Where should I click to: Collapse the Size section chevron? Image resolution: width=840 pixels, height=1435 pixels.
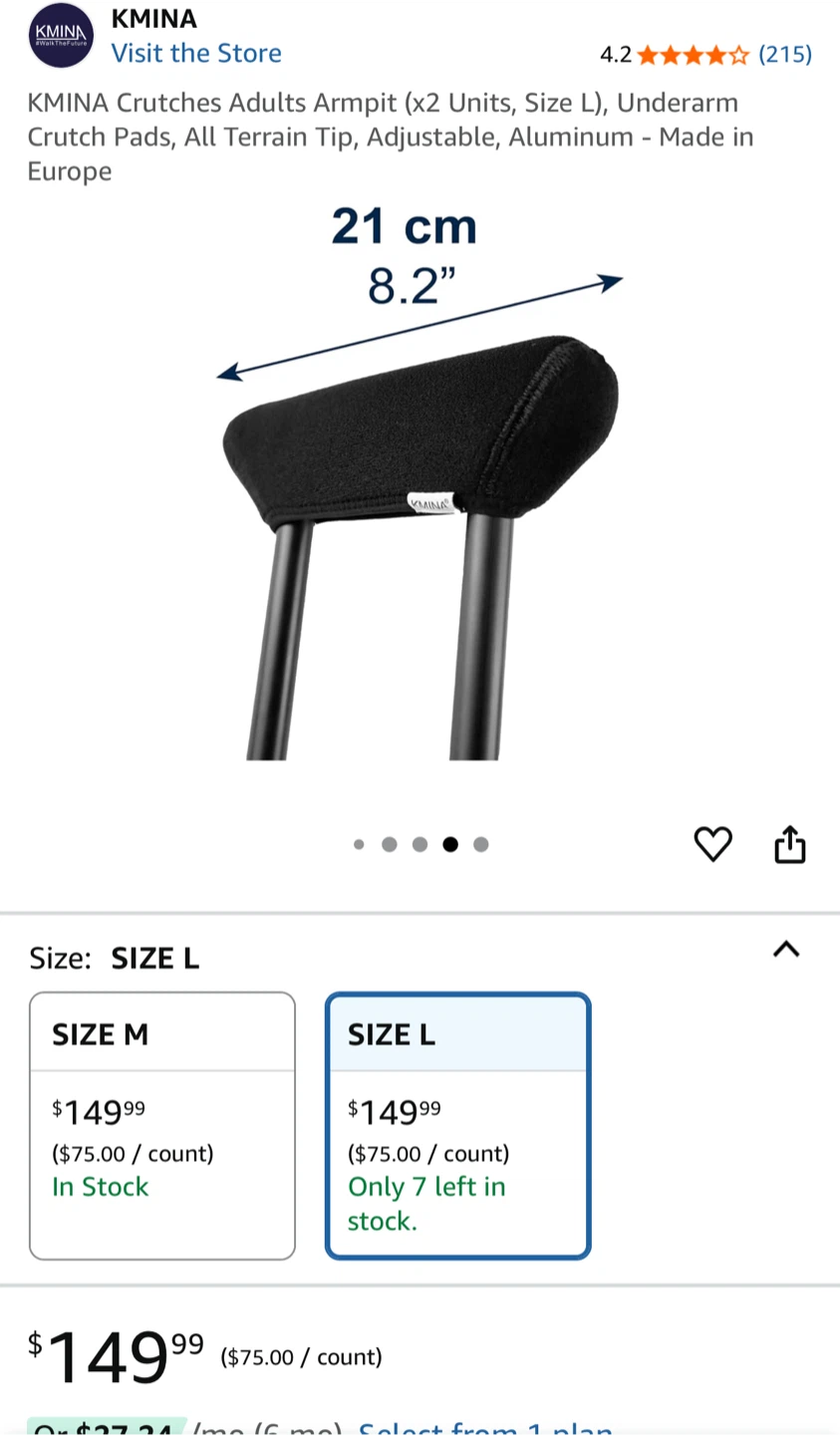click(x=786, y=949)
